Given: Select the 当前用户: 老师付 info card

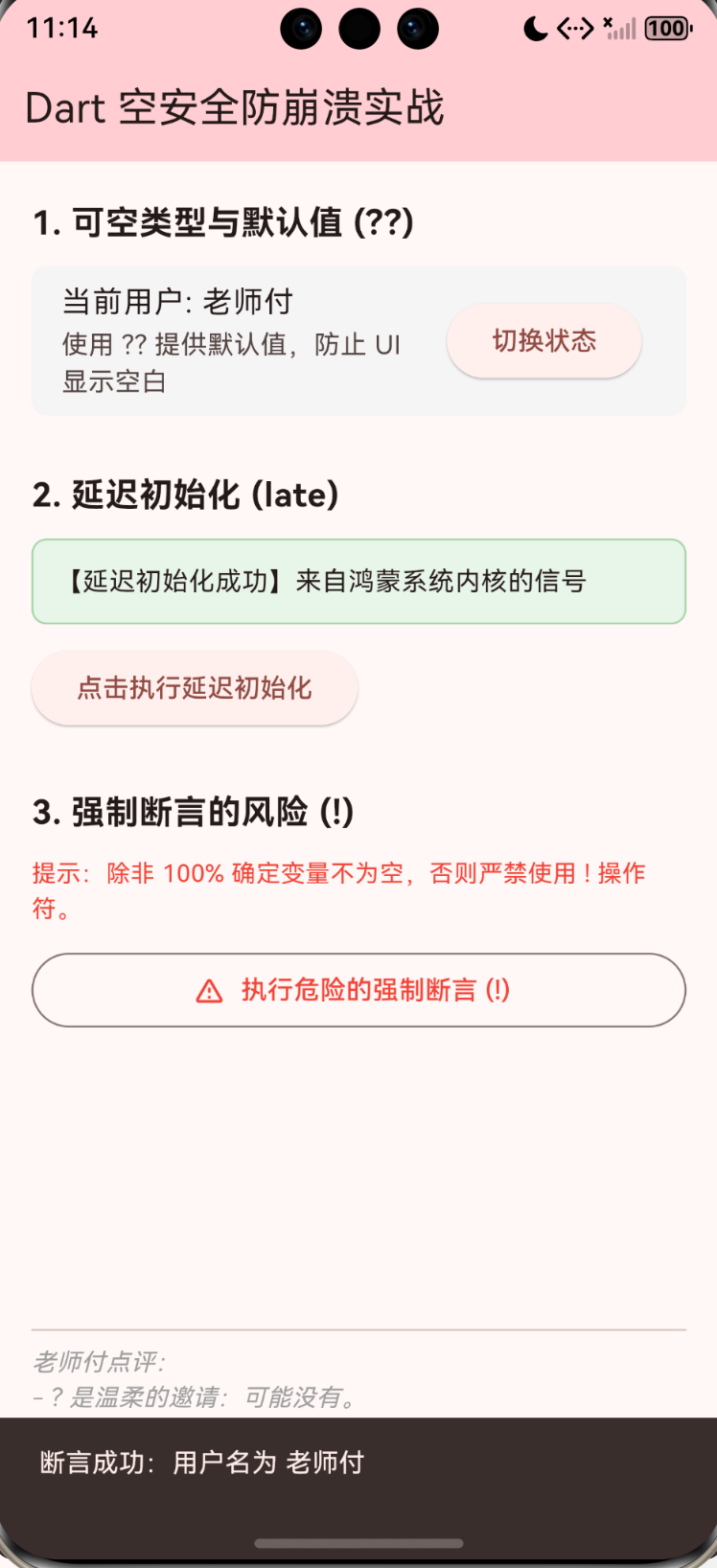Looking at the screenshot, I should [x=358, y=339].
